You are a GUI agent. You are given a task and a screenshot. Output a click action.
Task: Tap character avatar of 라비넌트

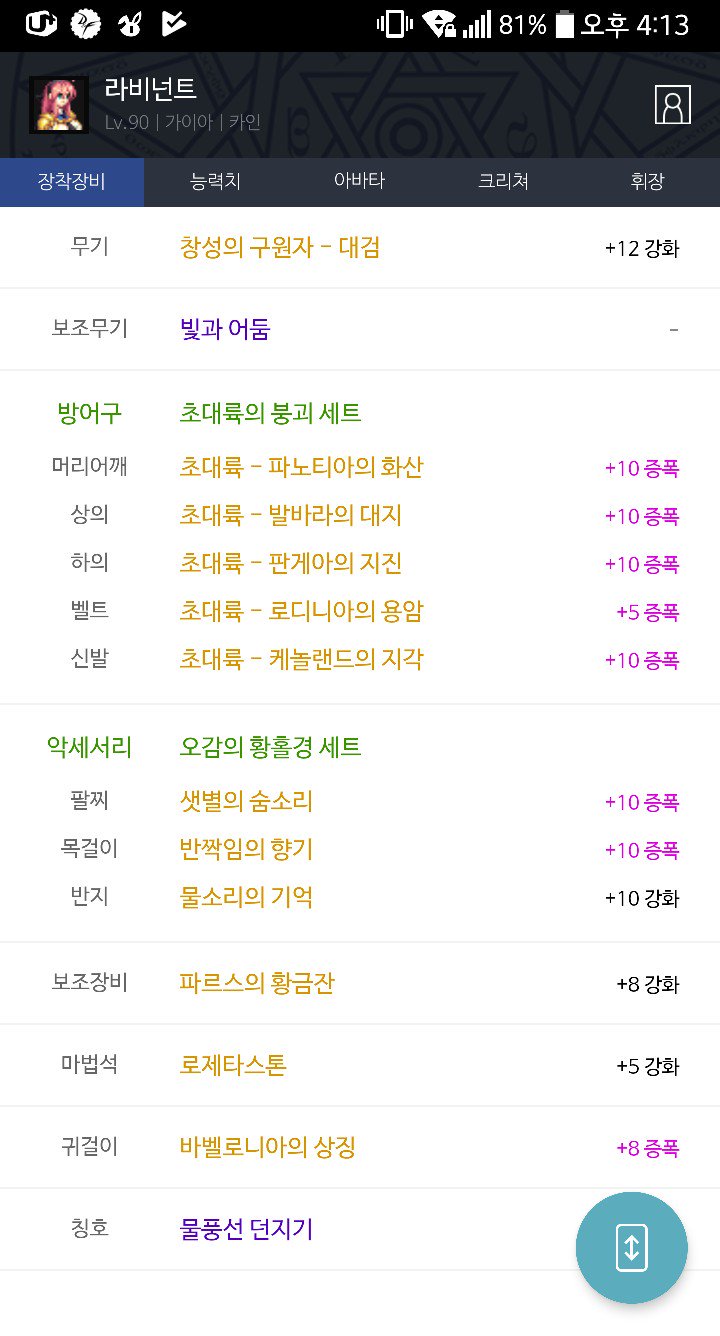coord(58,105)
